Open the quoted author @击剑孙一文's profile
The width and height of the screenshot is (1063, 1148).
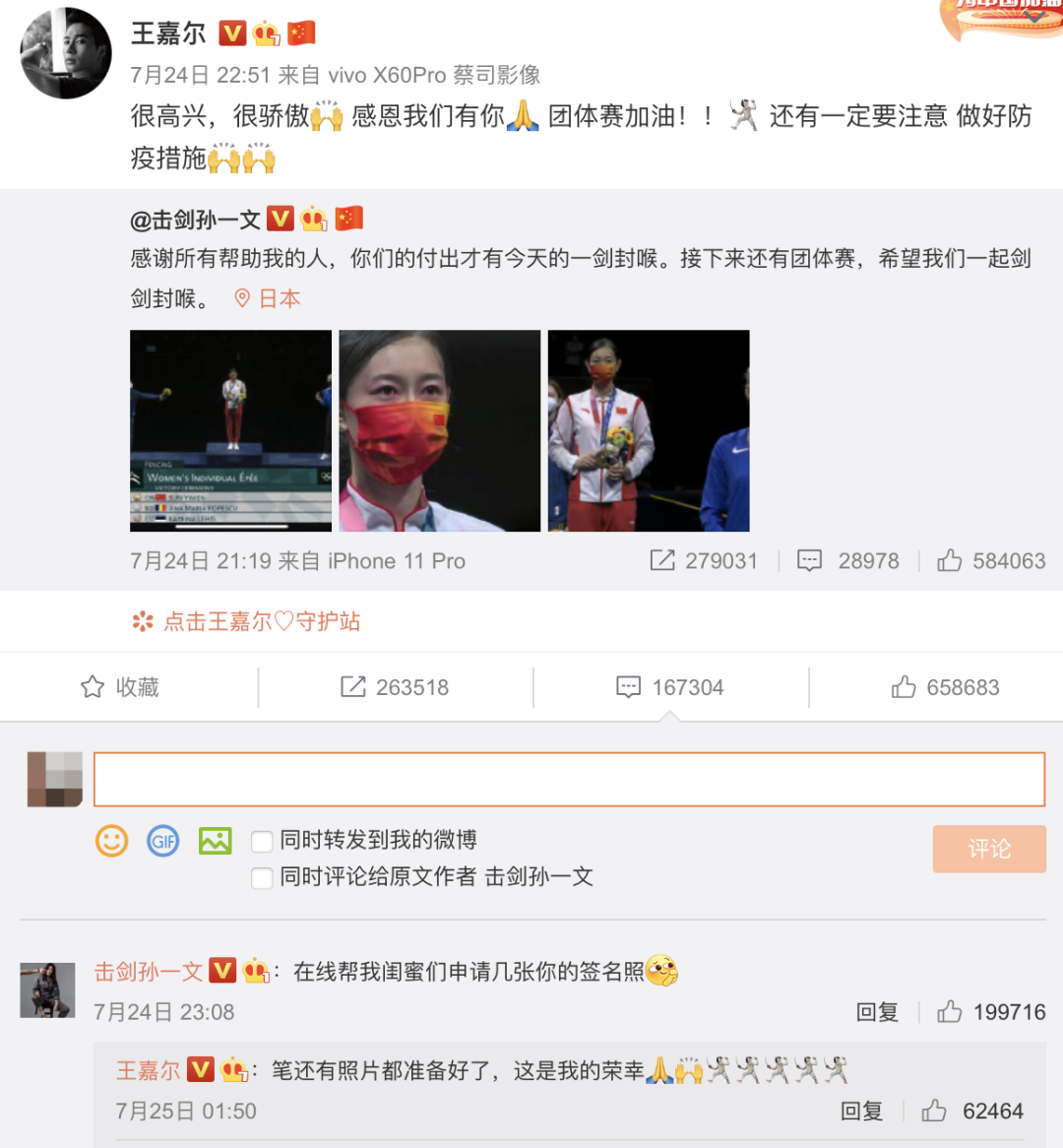(195, 219)
